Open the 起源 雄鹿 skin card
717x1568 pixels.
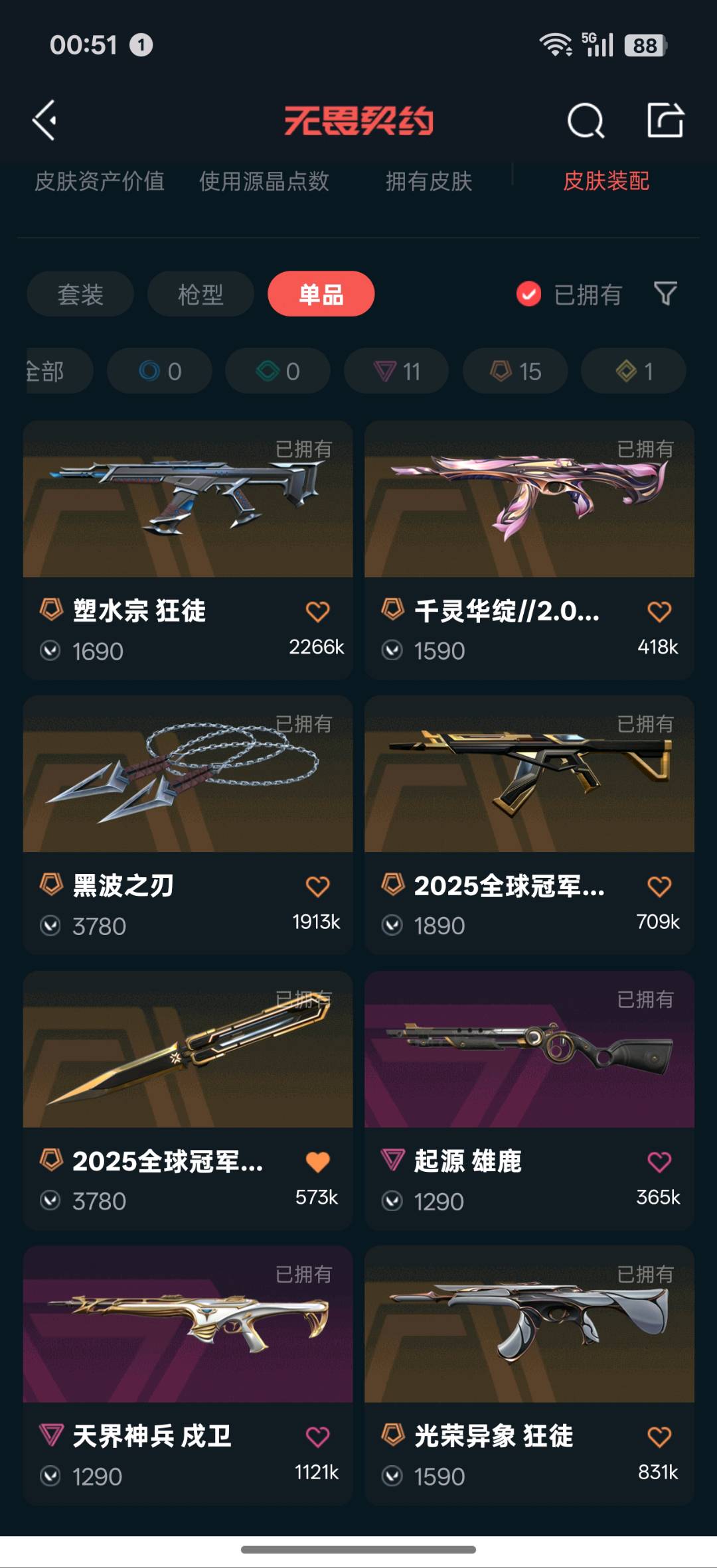pyautogui.click(x=529, y=1050)
